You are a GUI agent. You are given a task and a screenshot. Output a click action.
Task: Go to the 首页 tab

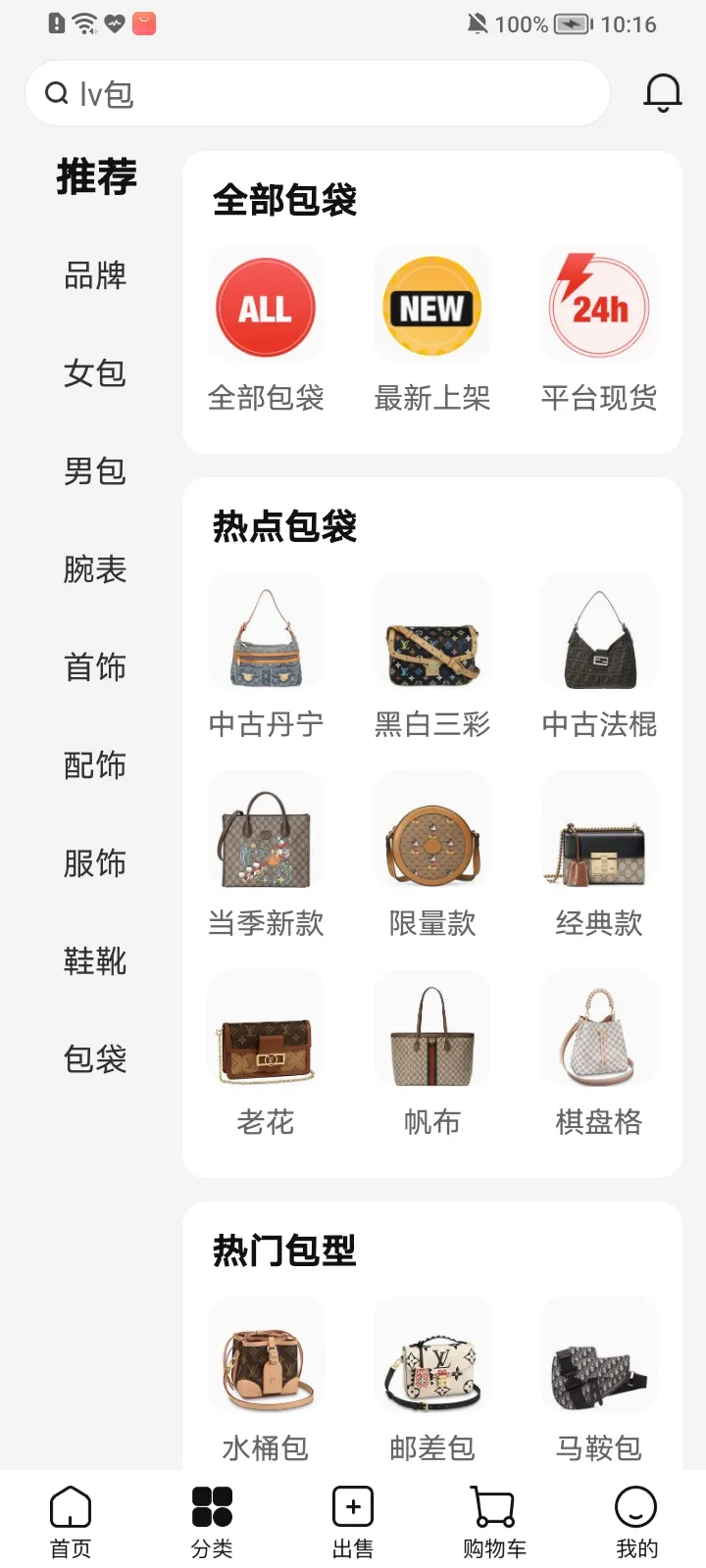coord(71,1521)
